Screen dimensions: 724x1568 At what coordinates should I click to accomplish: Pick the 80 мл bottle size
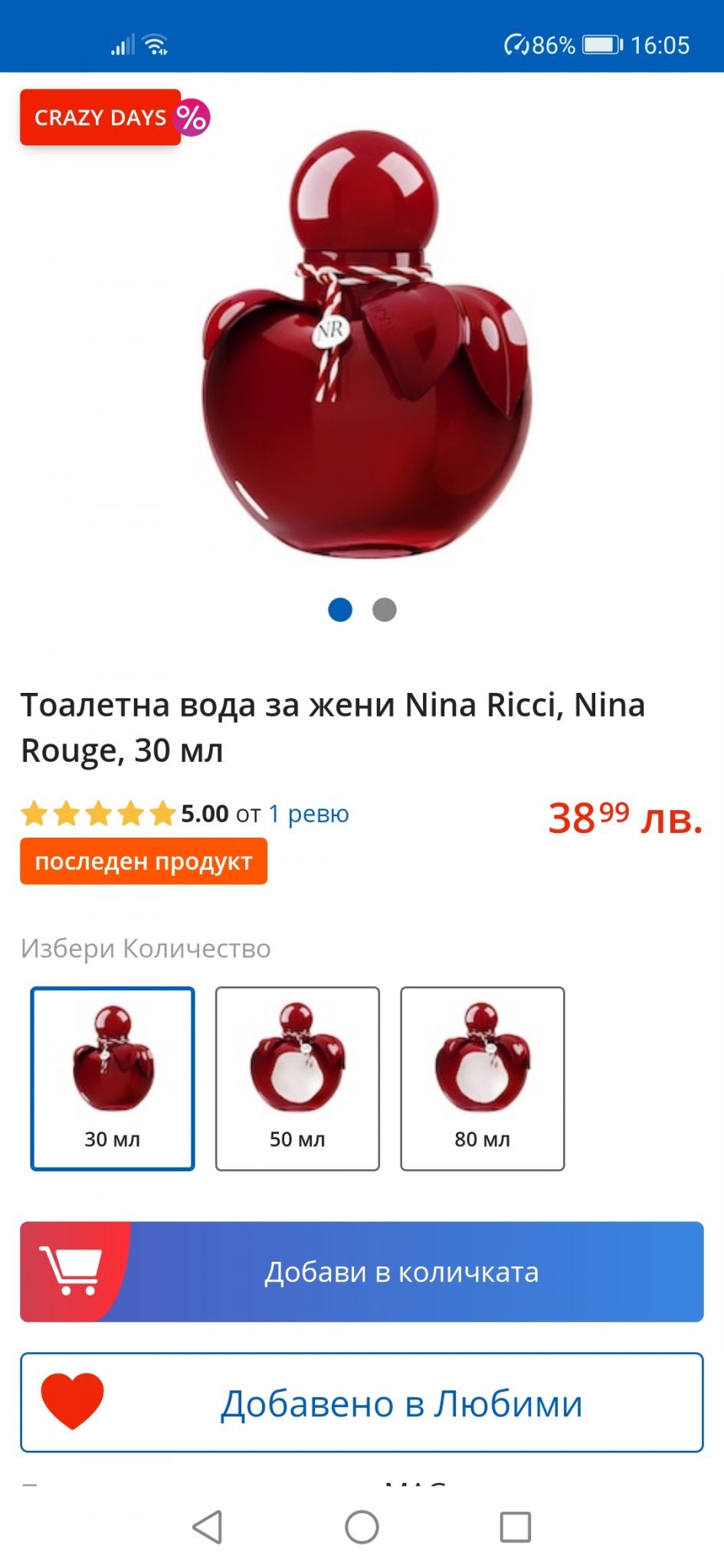(x=482, y=1078)
